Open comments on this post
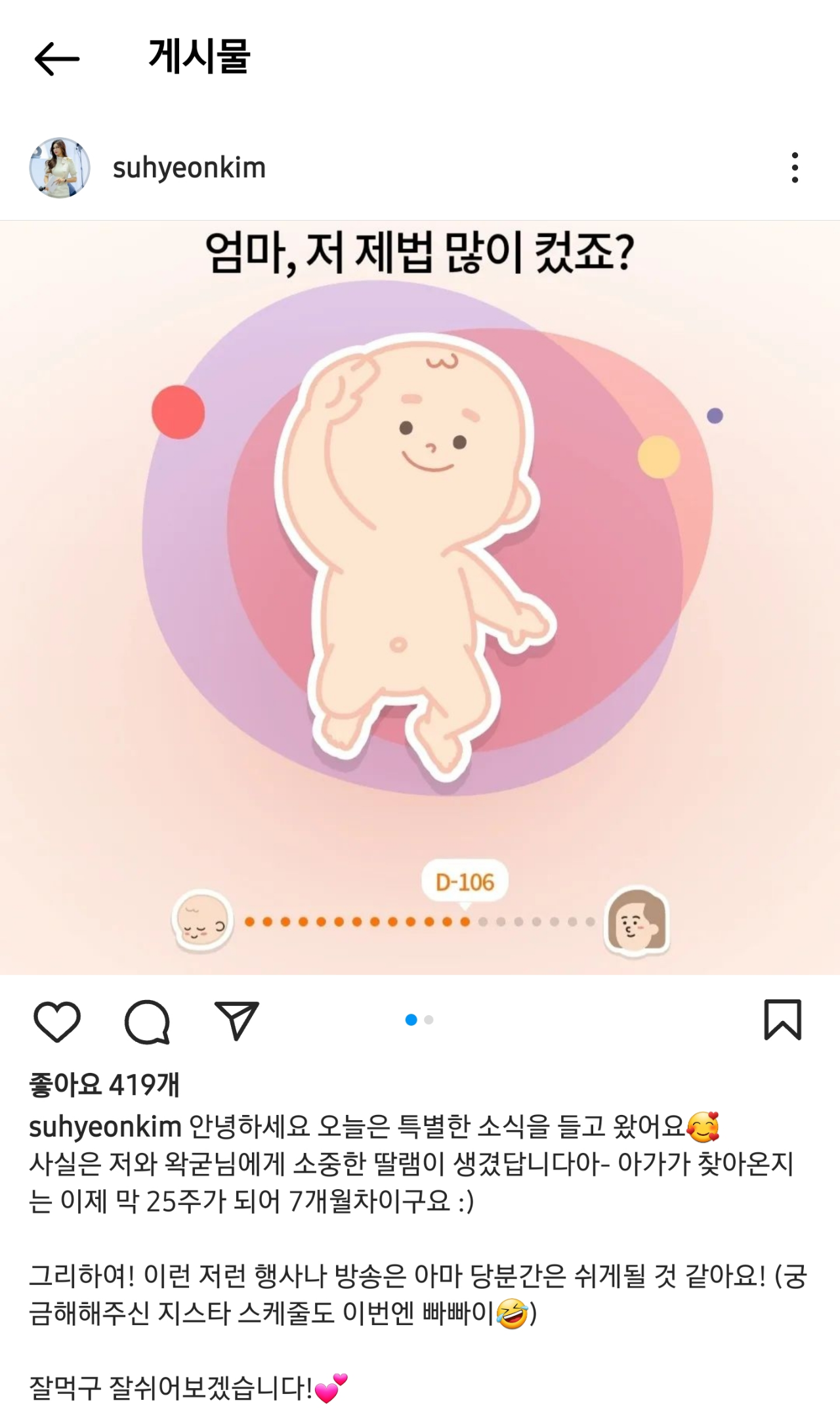The width and height of the screenshot is (840, 1415). click(x=147, y=1022)
